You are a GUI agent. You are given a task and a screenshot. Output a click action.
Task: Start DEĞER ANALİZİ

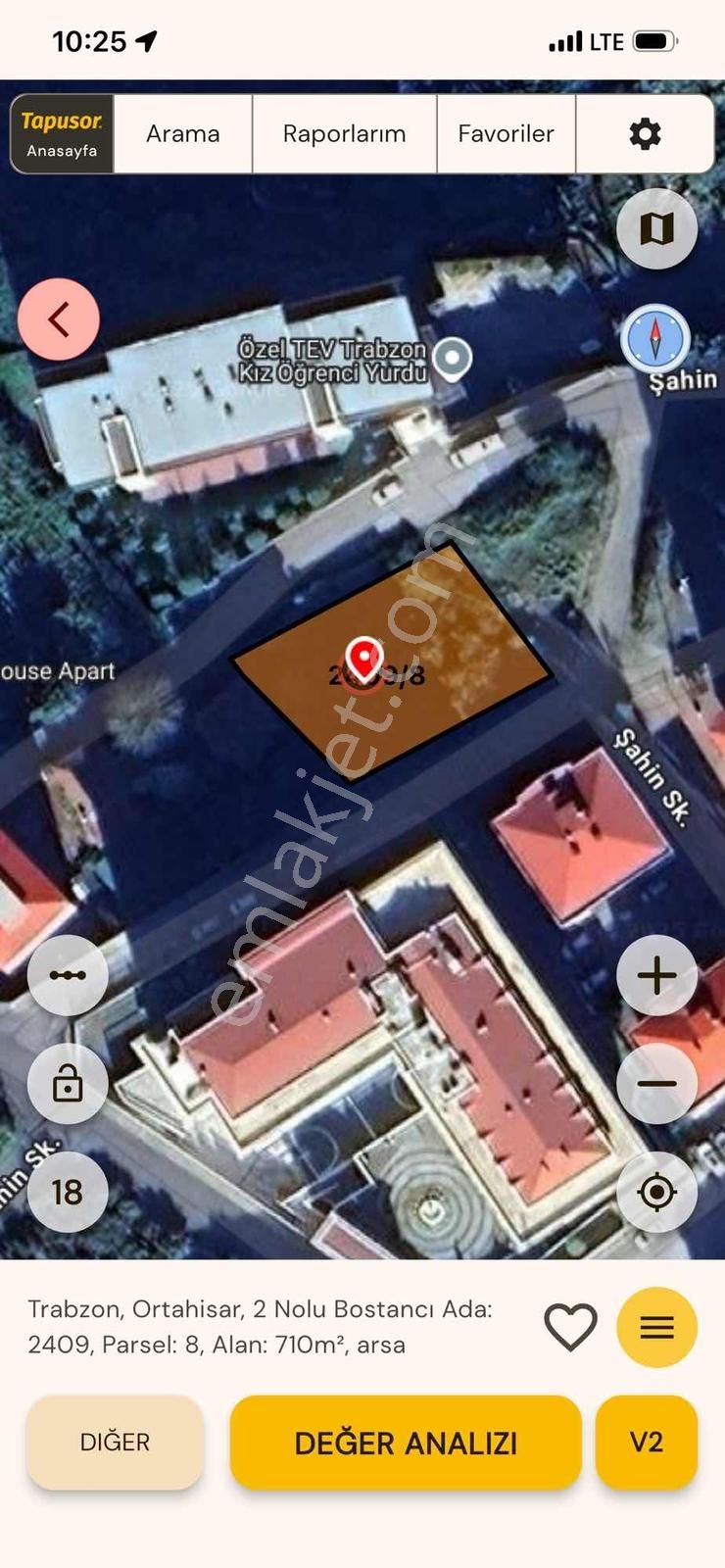coord(406,1443)
